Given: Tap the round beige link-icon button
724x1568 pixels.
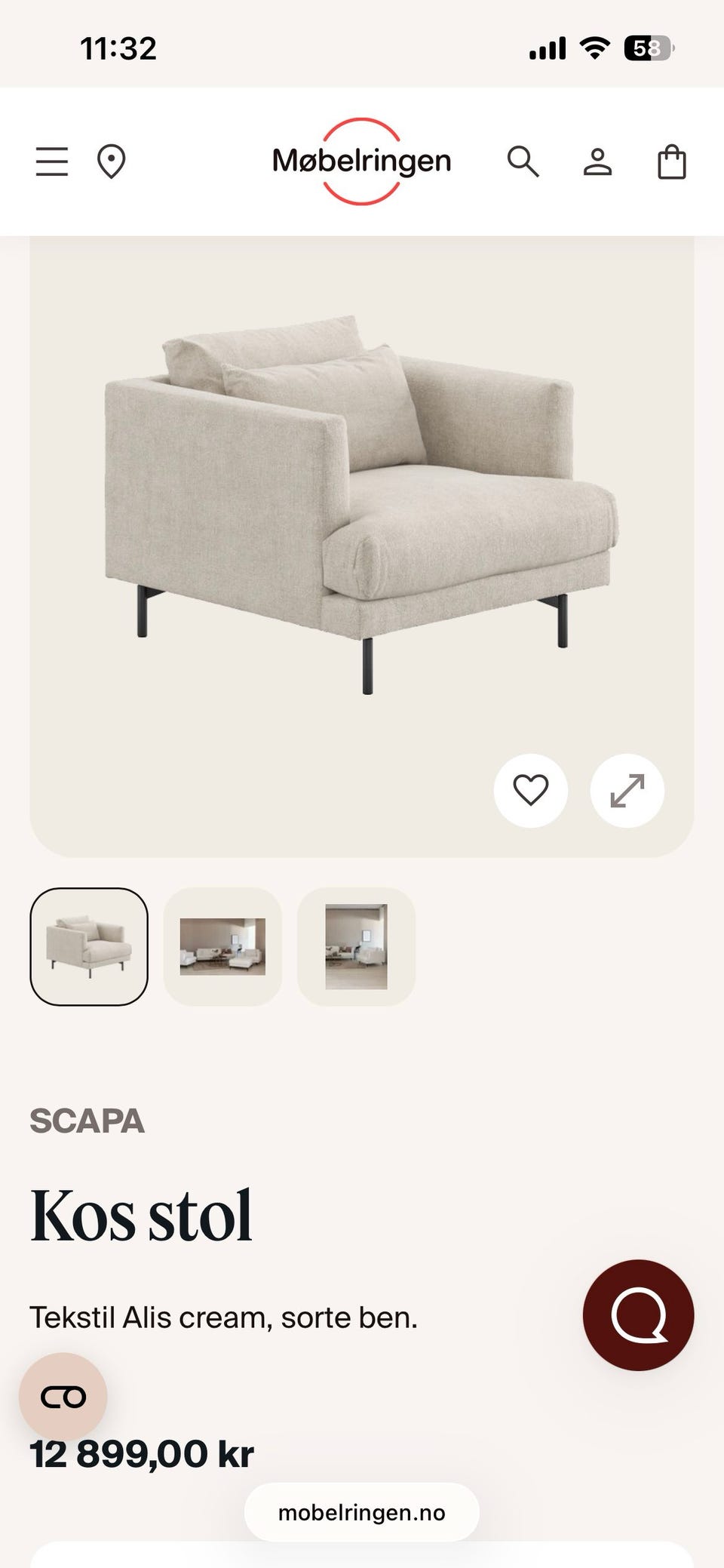Looking at the screenshot, I should click(63, 1397).
